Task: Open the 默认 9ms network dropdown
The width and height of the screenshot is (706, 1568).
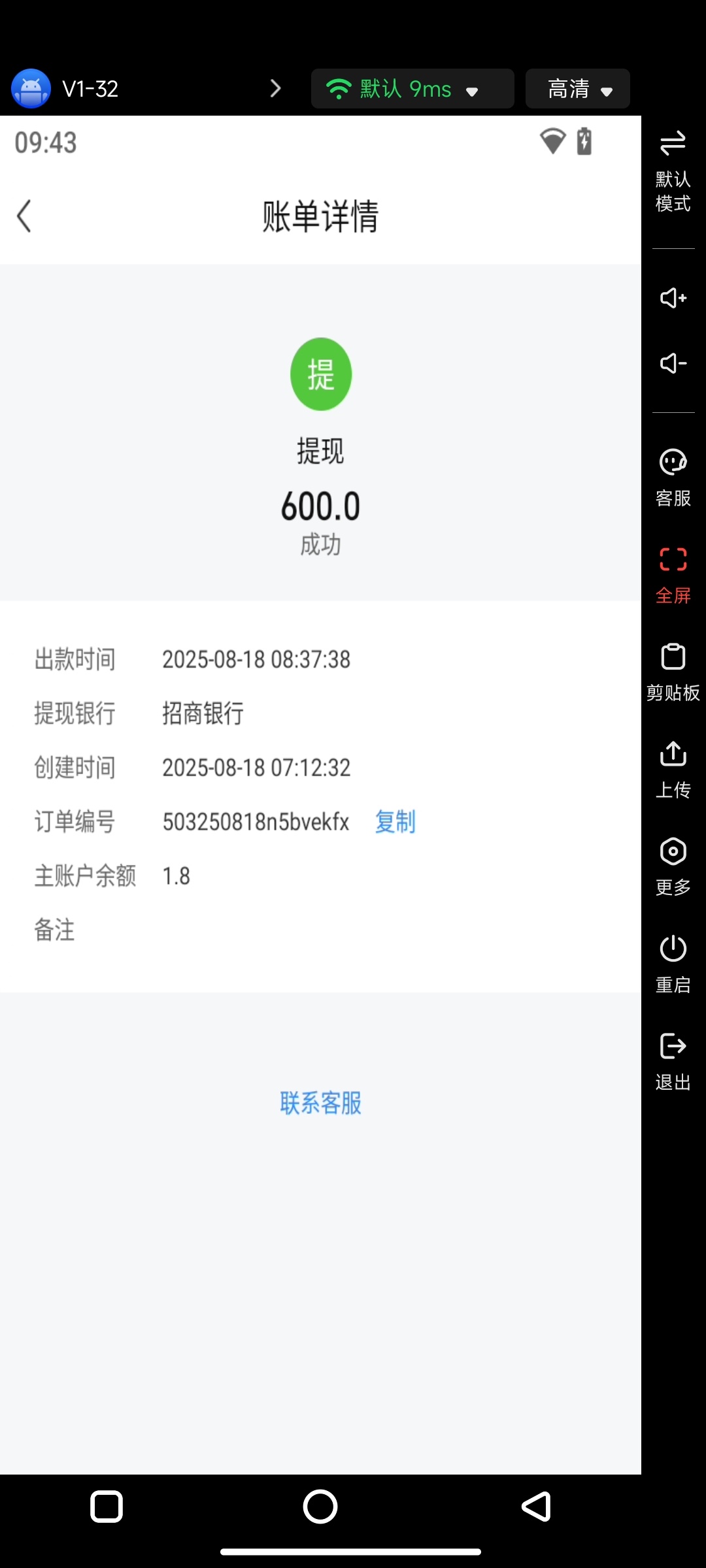Action: point(412,88)
